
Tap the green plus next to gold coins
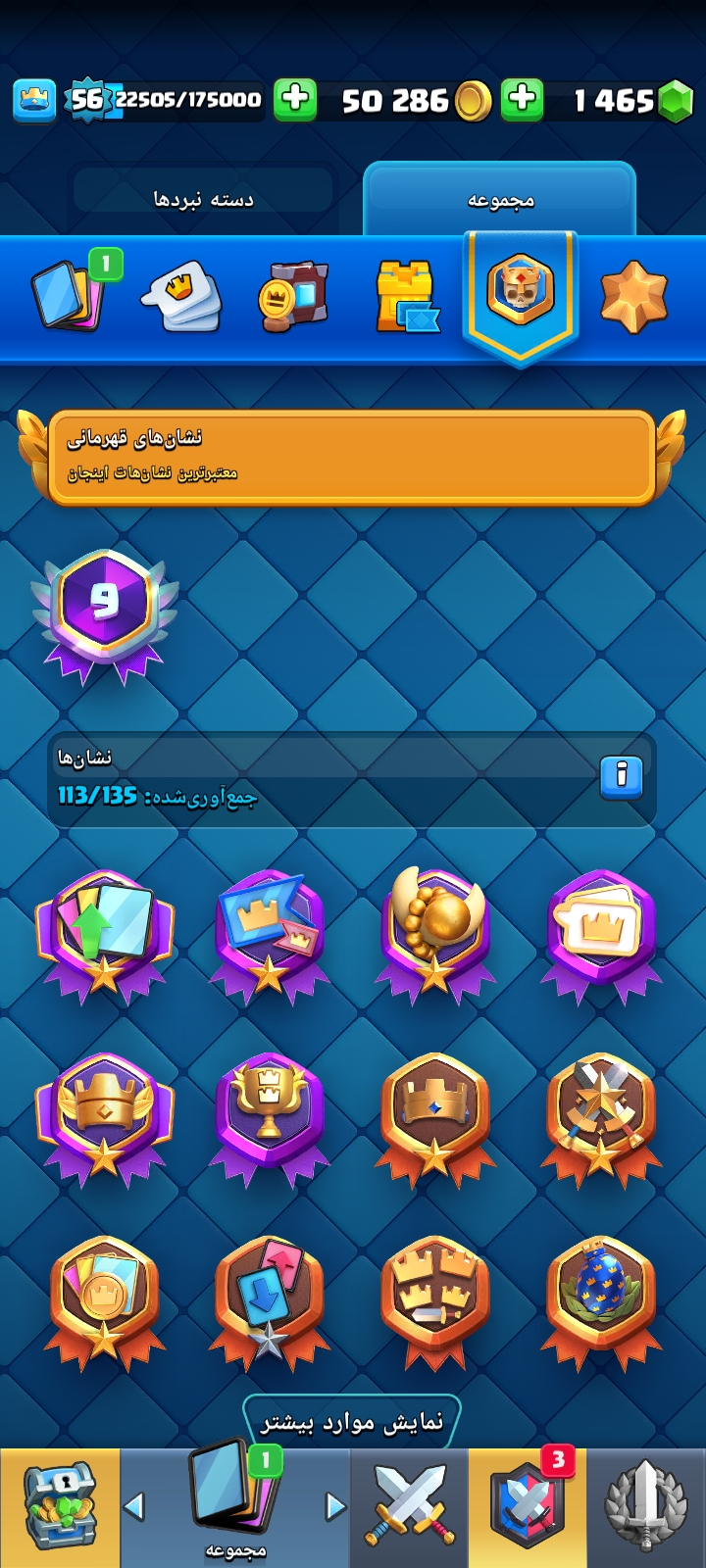(523, 99)
